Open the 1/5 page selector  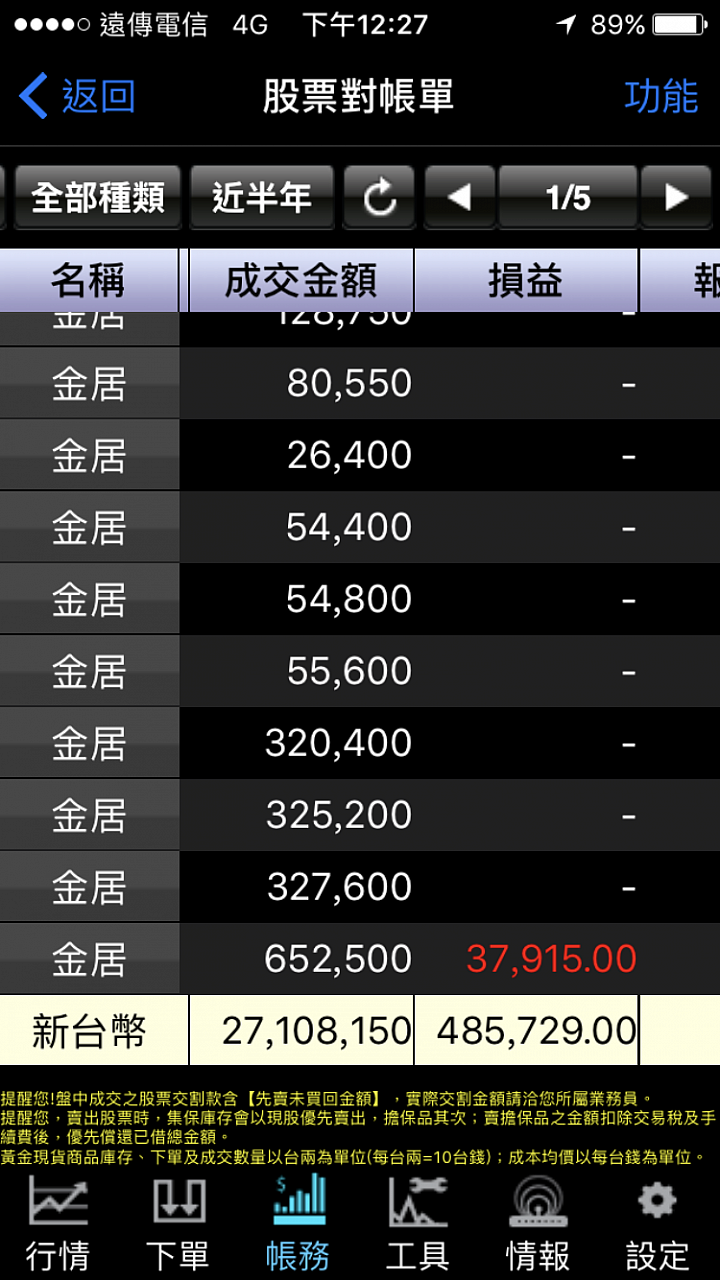568,197
